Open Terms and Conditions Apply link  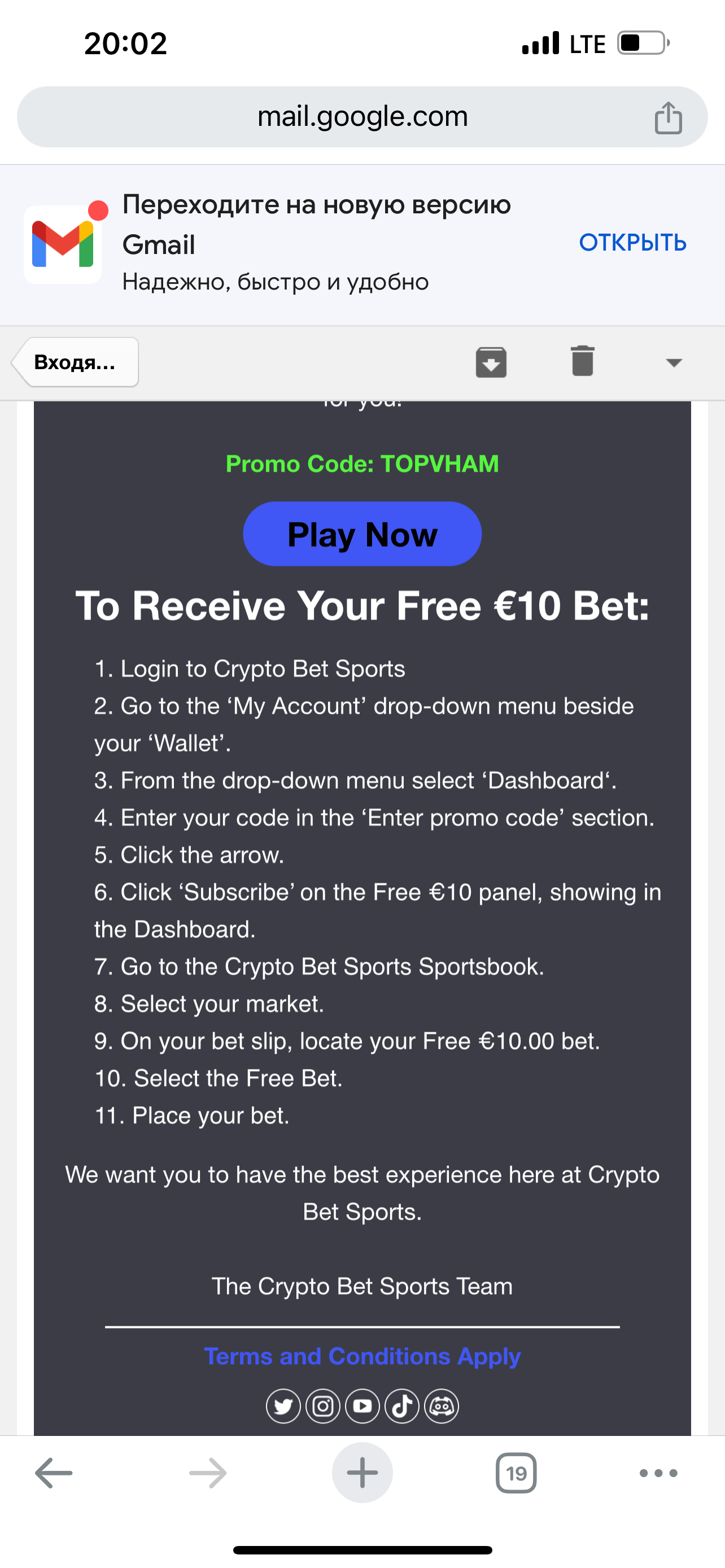click(362, 1356)
